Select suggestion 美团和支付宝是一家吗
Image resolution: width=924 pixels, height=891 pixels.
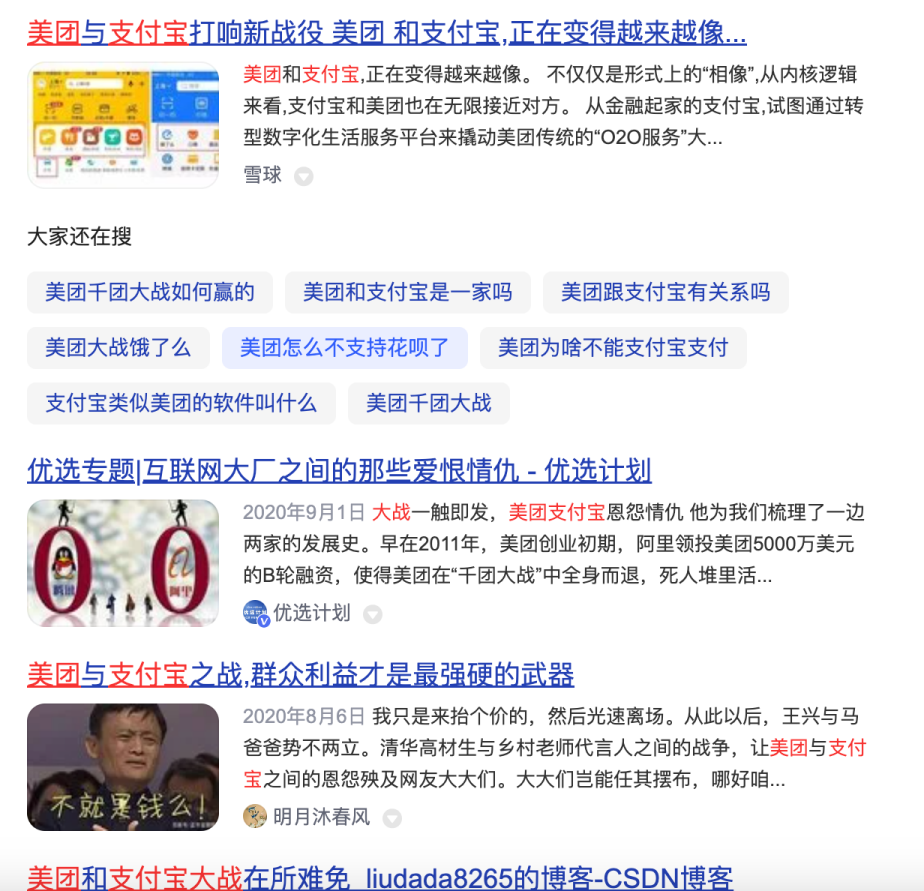click(407, 292)
